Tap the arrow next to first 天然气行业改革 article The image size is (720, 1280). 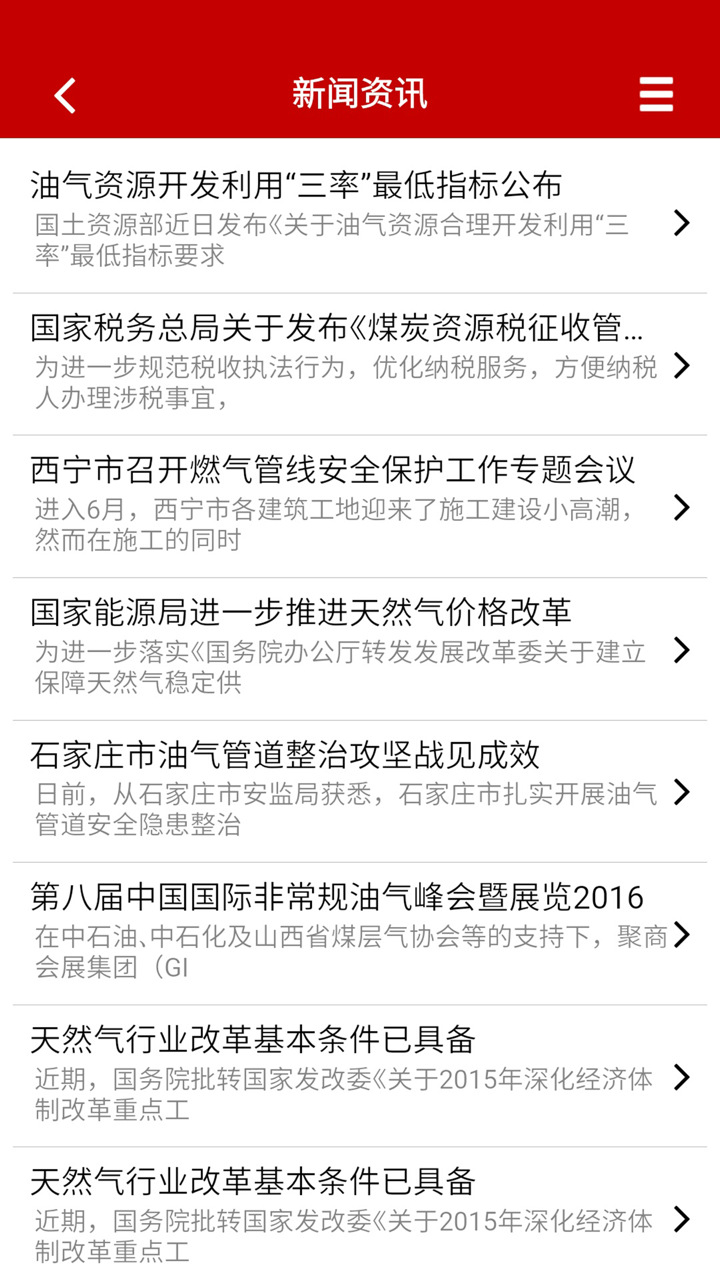(683, 1078)
